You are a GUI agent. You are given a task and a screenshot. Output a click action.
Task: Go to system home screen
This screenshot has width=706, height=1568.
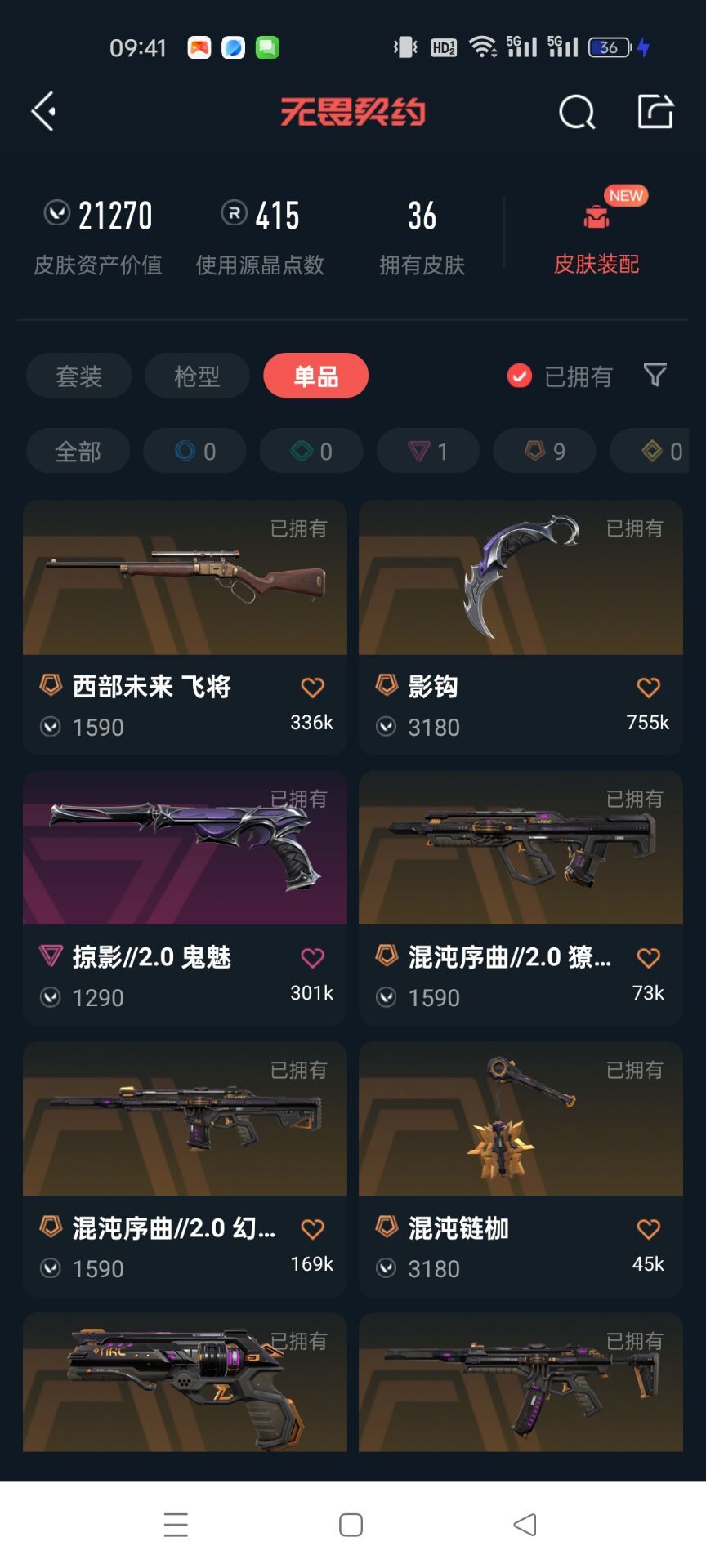(x=351, y=1525)
